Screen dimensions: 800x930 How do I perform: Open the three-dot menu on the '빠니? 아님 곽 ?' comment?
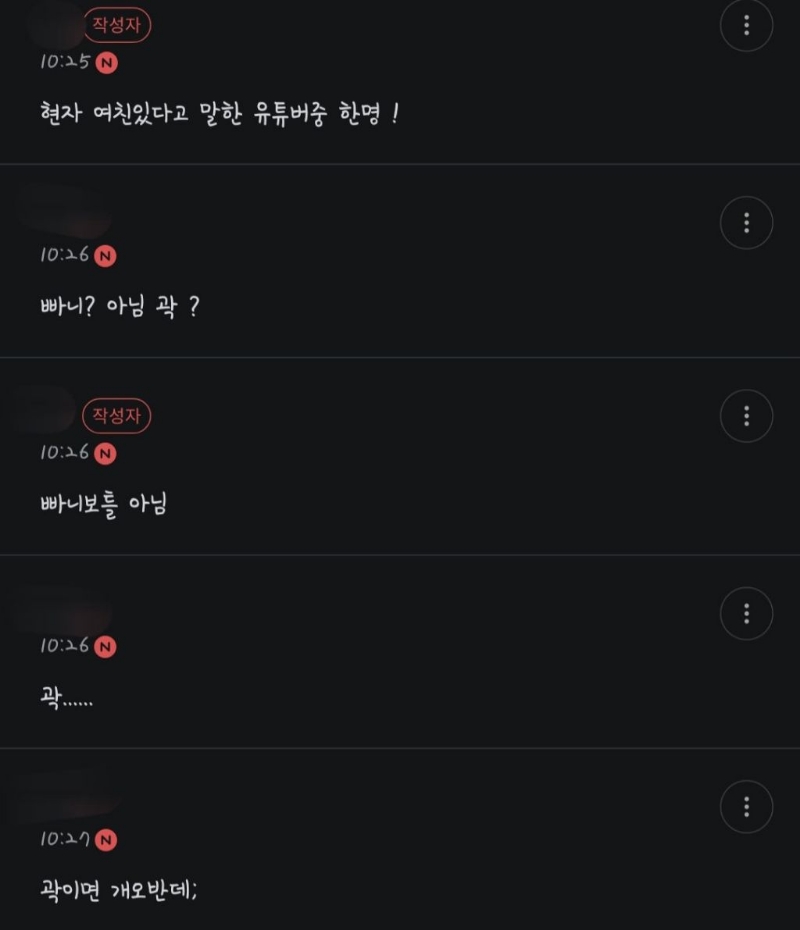coord(745,222)
